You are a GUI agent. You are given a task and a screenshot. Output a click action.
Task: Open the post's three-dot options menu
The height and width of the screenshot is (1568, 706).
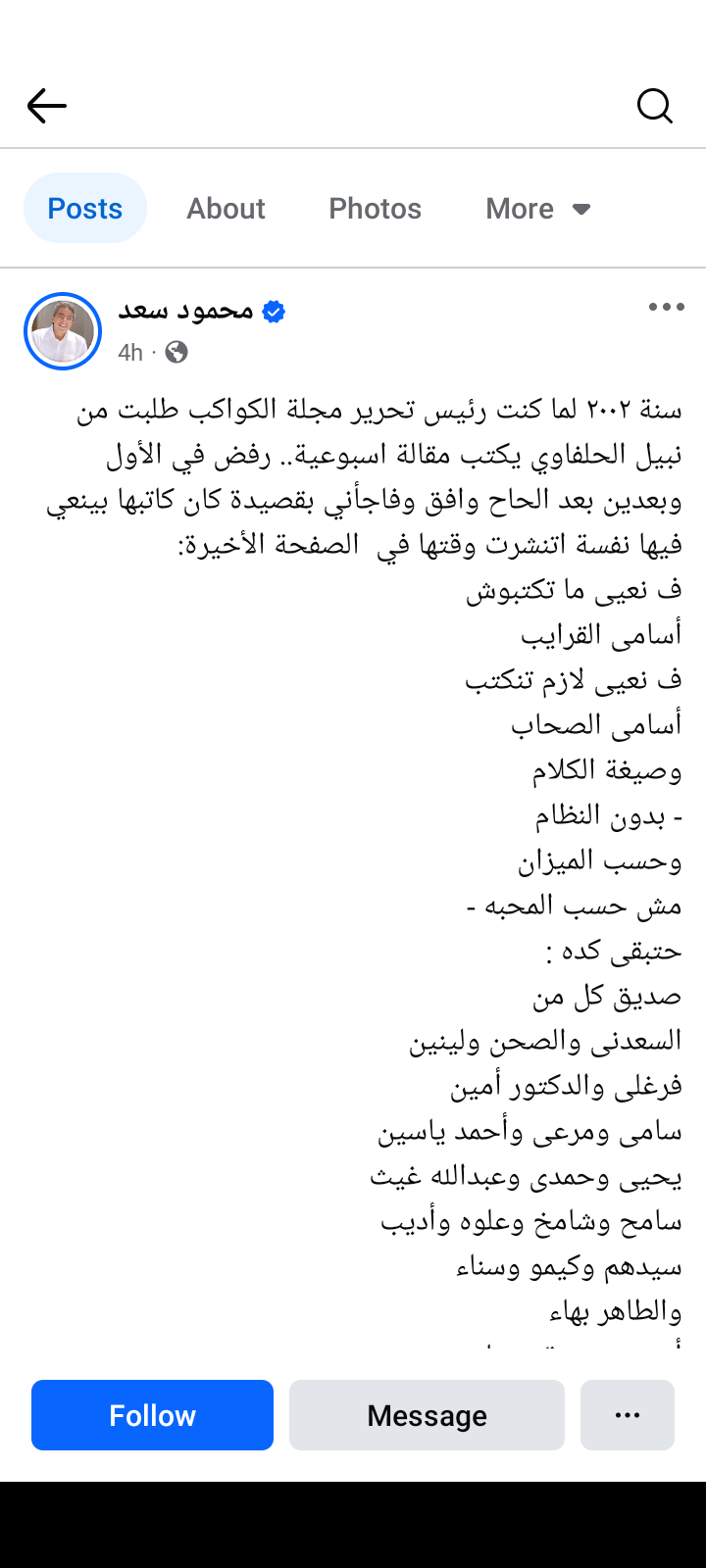point(666,308)
